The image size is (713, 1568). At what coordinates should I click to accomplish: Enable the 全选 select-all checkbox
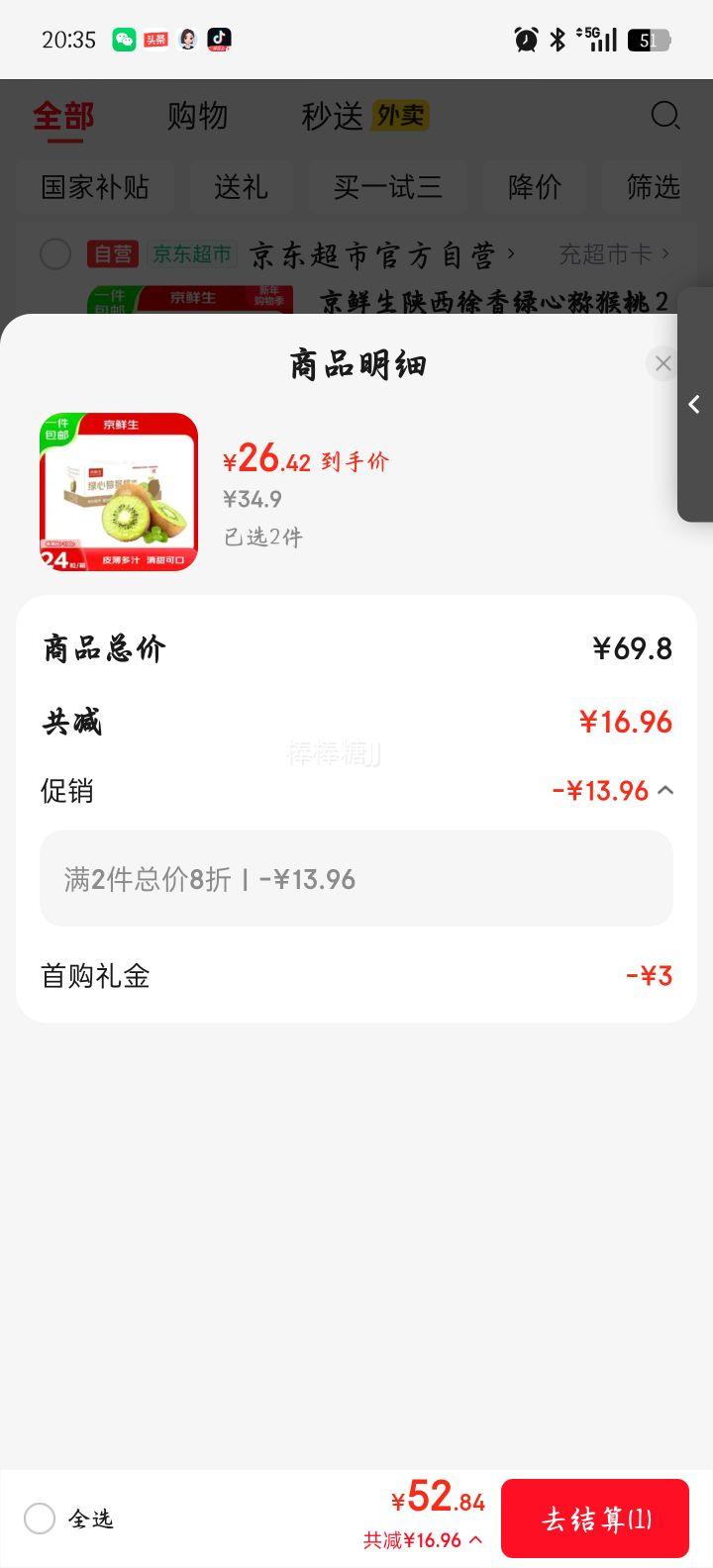tap(38, 1519)
